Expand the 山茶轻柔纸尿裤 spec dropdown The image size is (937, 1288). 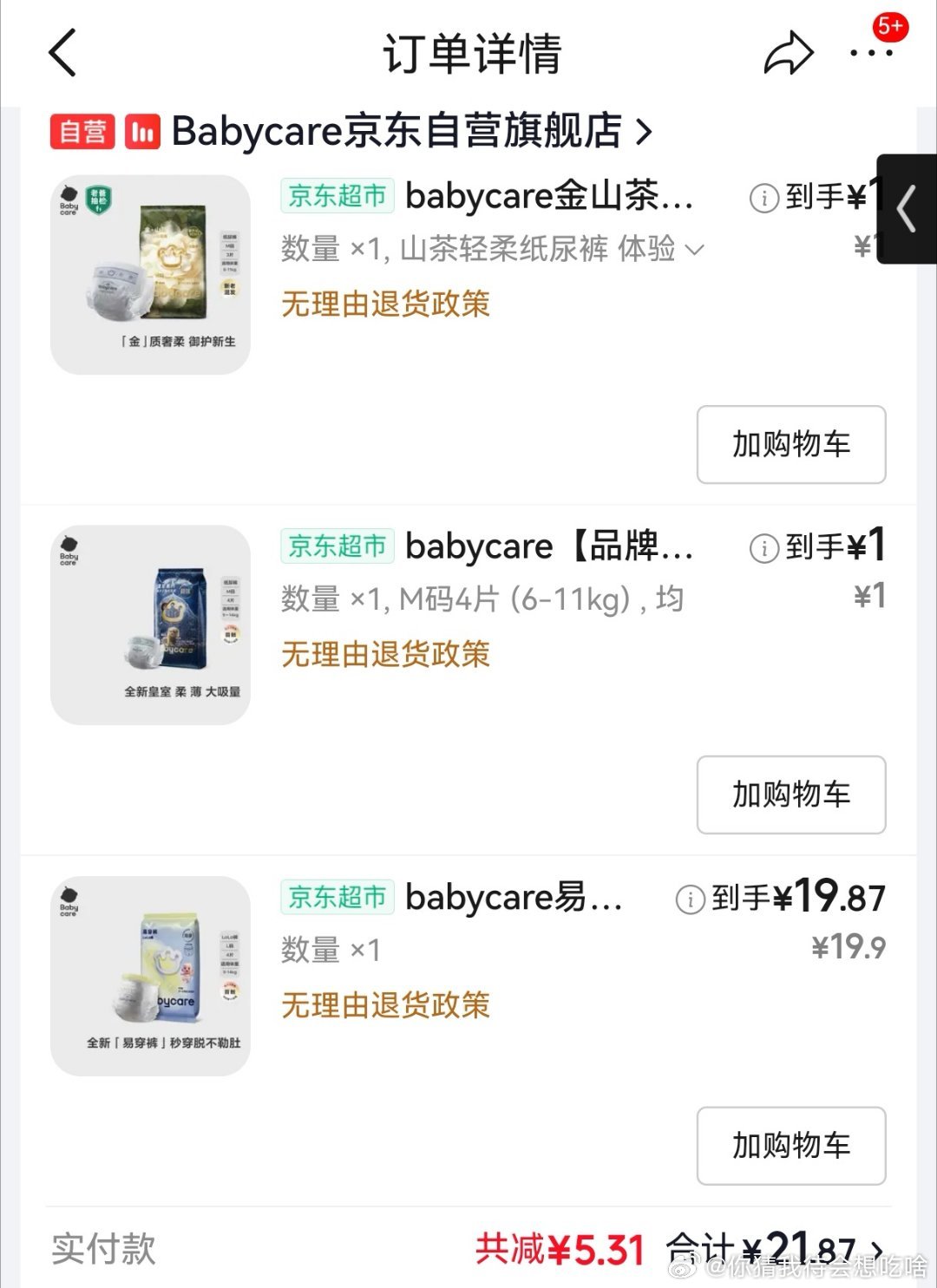pos(695,250)
